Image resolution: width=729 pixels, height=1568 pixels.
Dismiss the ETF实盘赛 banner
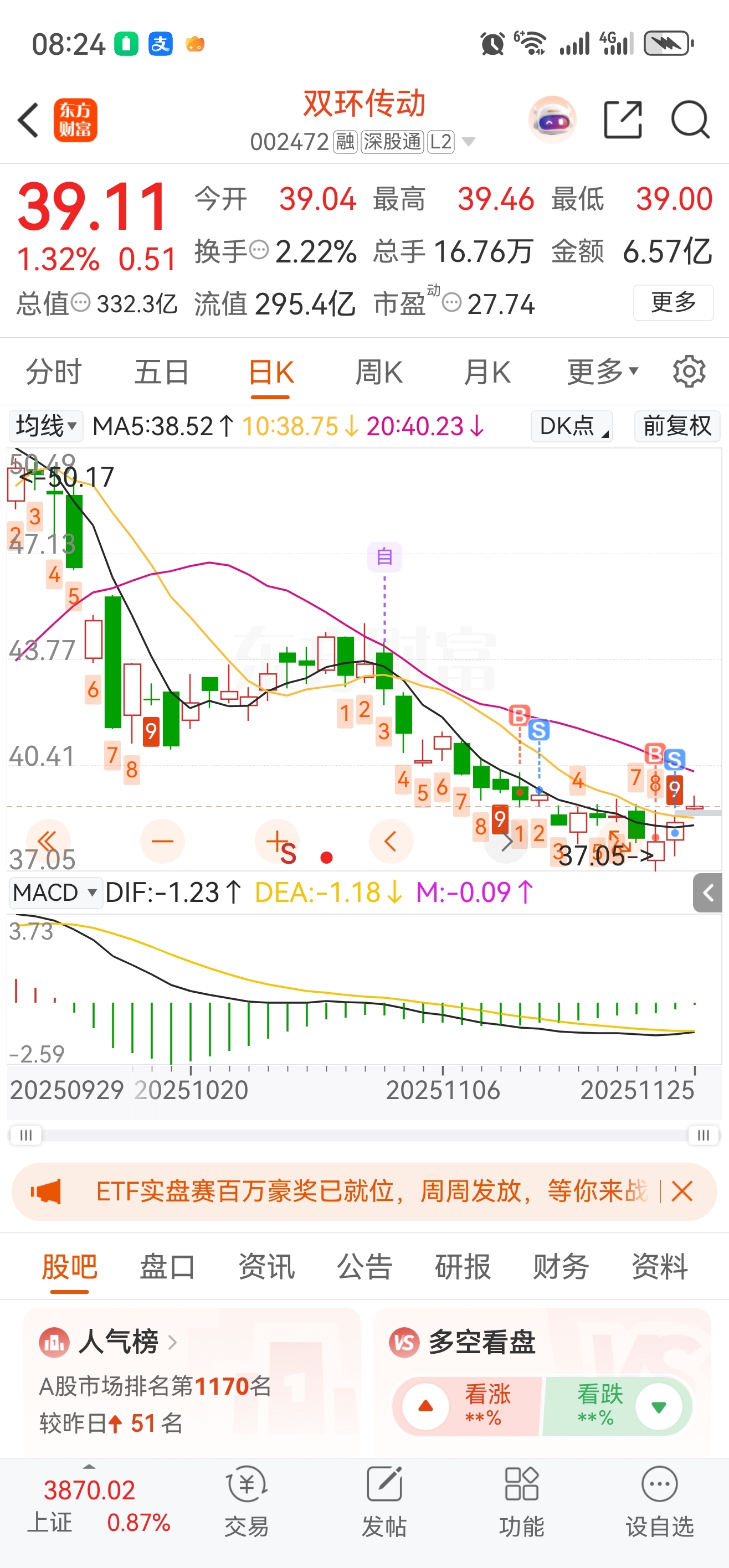681,1191
